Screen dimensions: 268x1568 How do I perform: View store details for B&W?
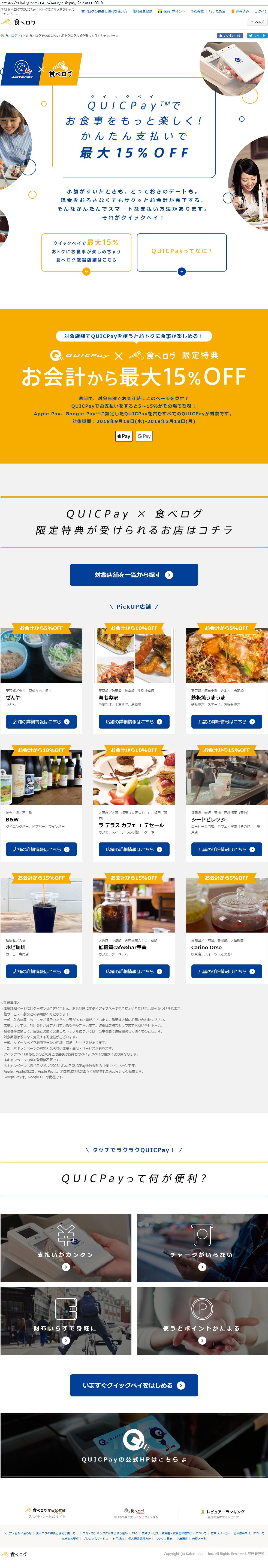[41, 849]
